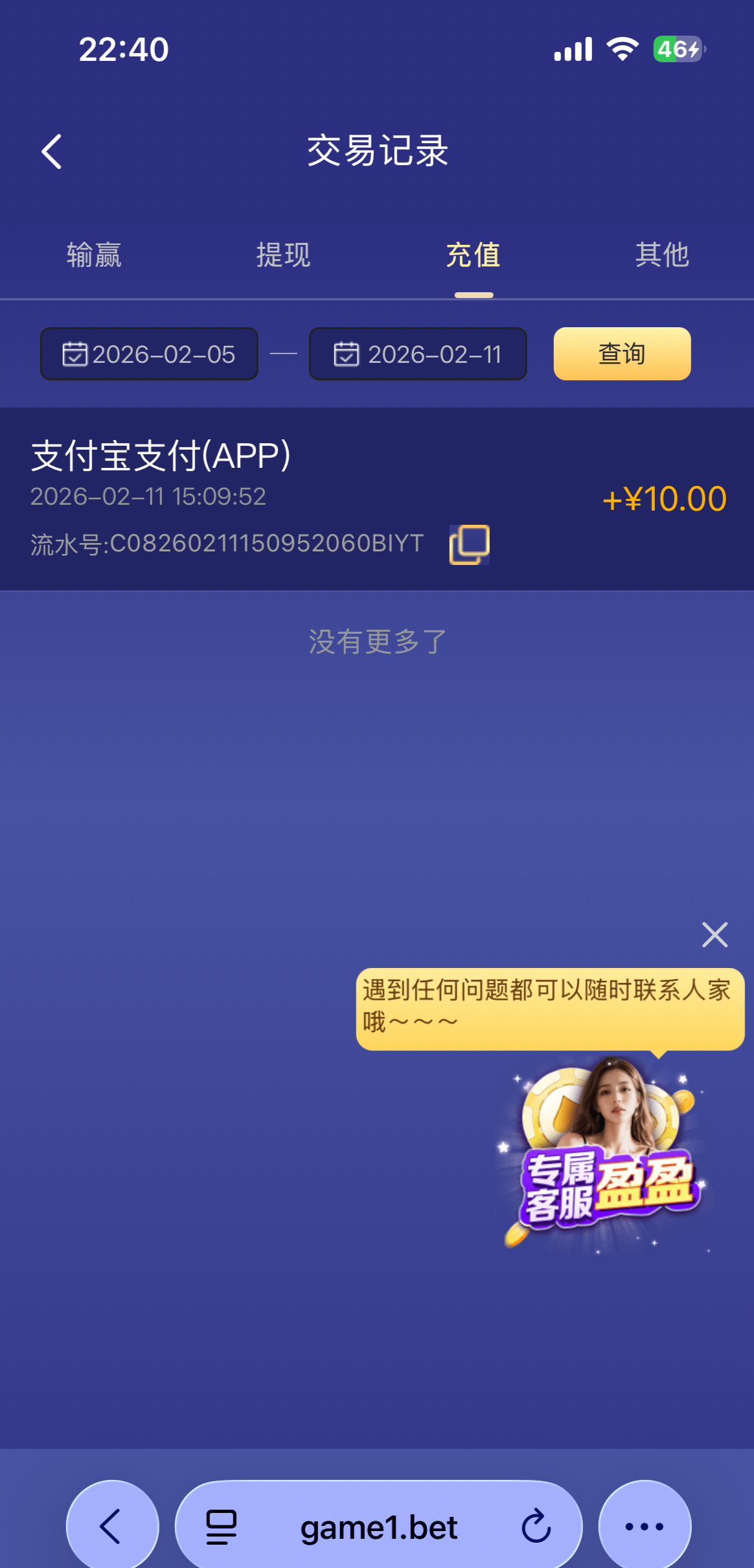
Task: Select the 充值 tab
Action: coord(473,255)
